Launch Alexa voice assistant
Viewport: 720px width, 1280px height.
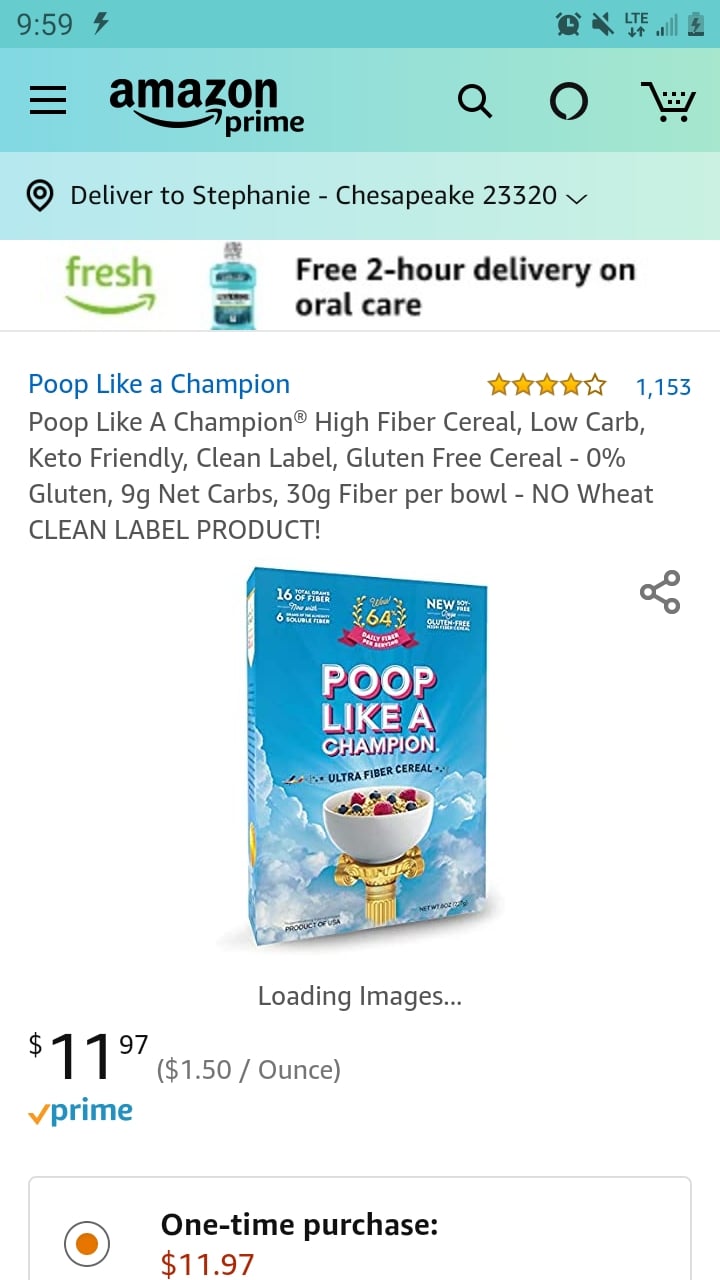(x=569, y=101)
